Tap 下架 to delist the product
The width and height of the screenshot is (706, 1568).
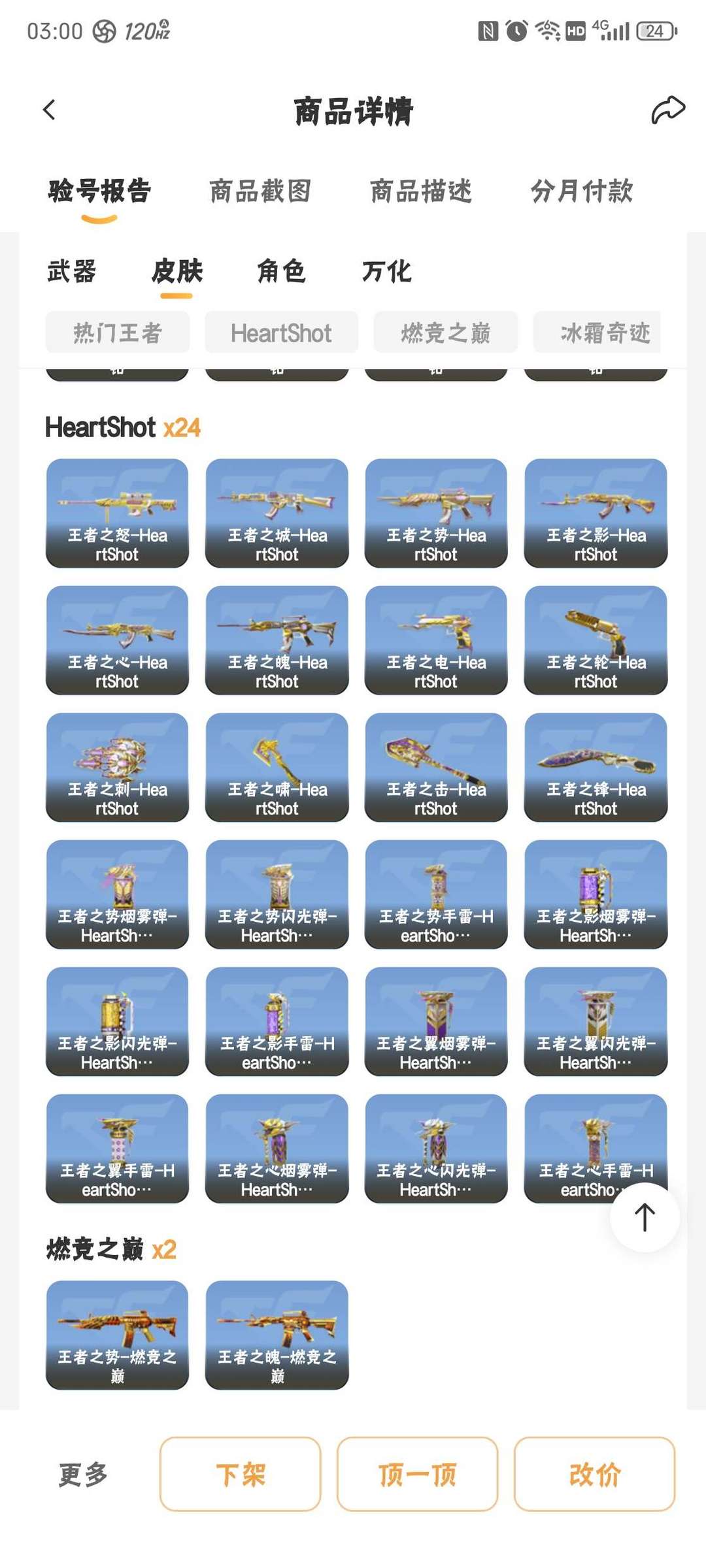tap(240, 1475)
